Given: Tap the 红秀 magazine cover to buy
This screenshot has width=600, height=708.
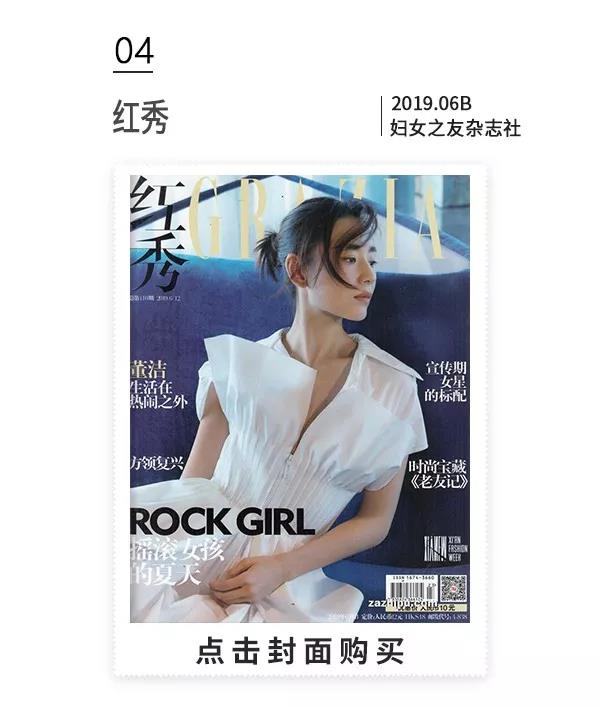Looking at the screenshot, I should 299,398.
